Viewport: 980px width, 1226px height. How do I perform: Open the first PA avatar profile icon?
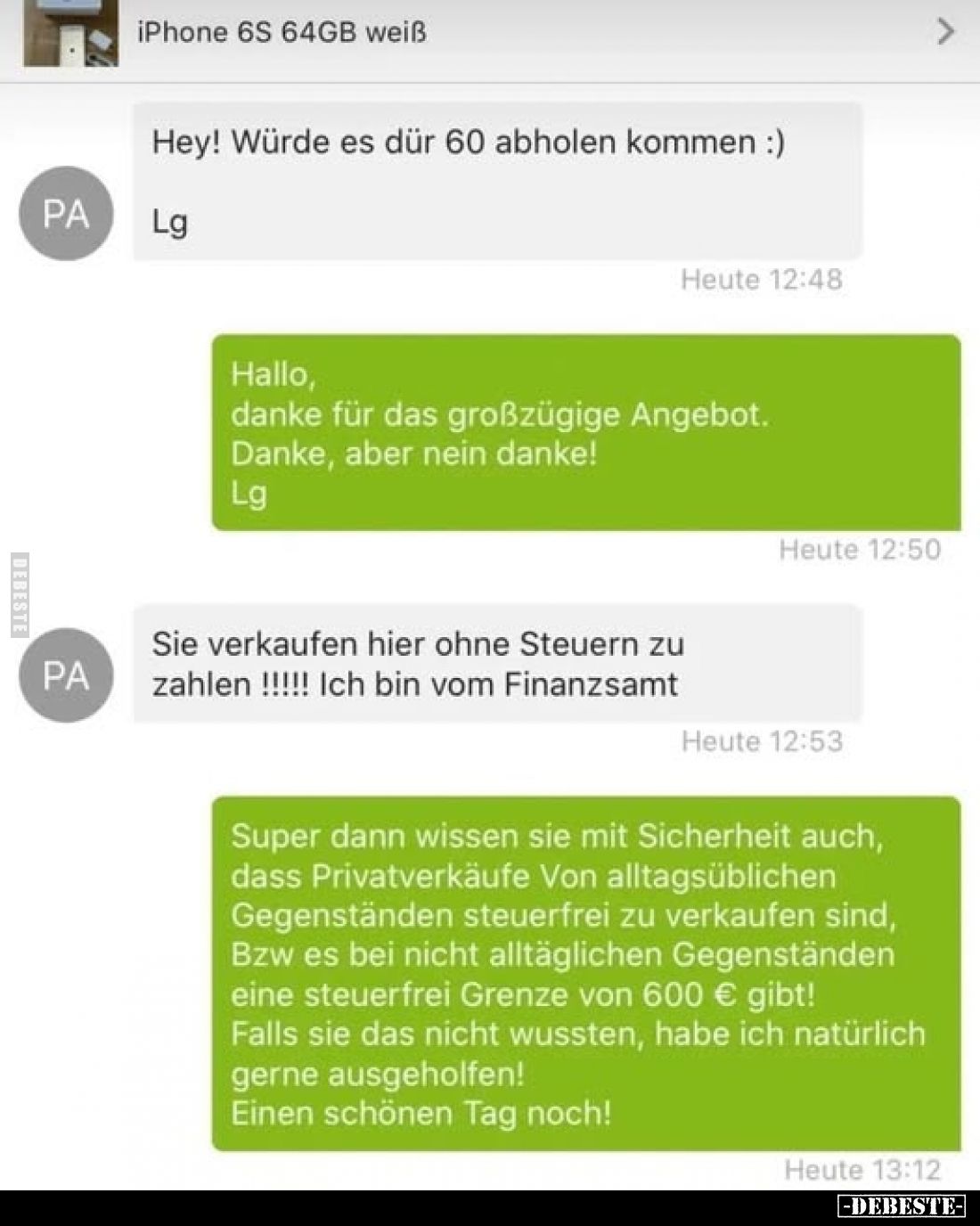click(x=67, y=214)
